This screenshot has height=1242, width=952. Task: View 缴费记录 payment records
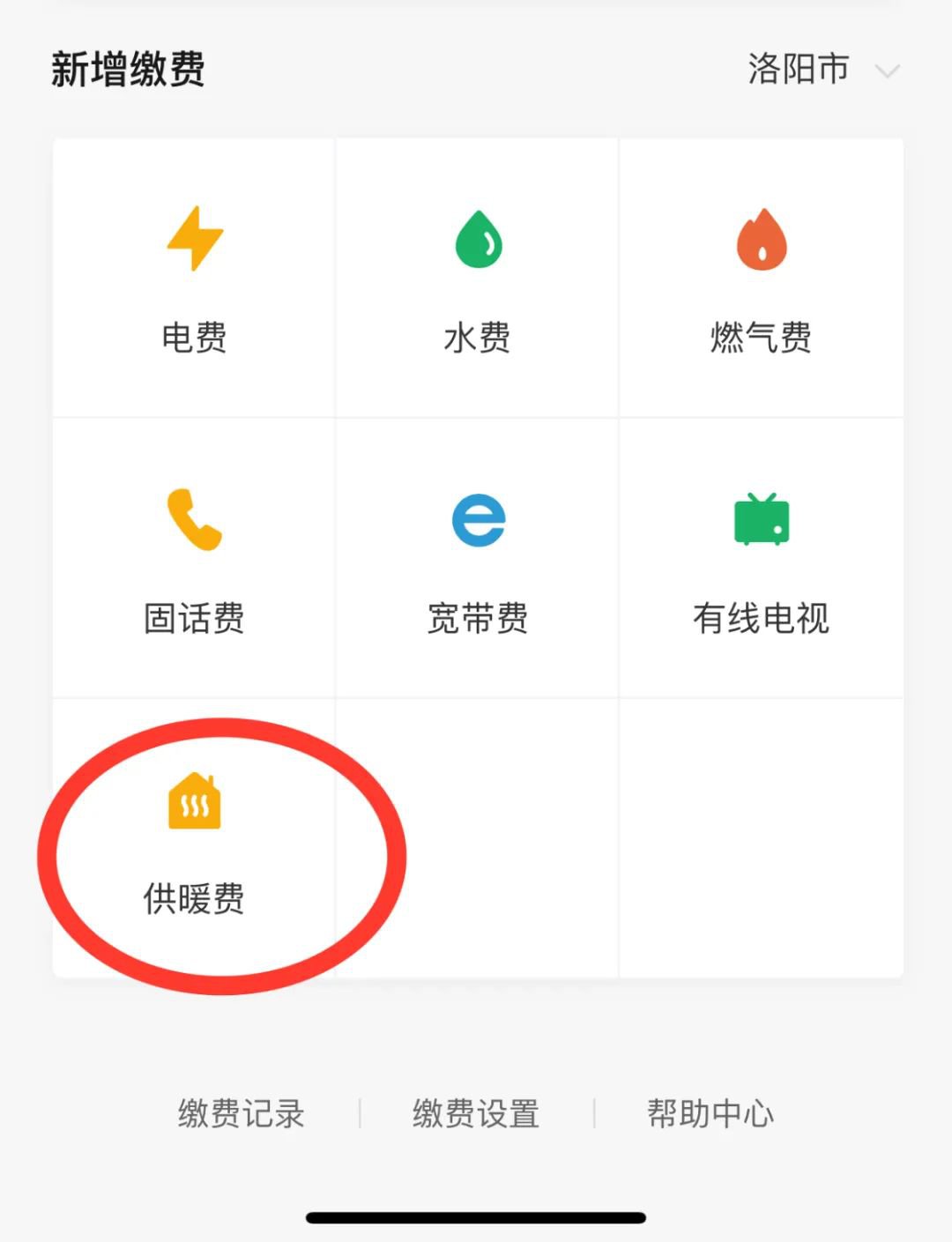click(x=241, y=1113)
